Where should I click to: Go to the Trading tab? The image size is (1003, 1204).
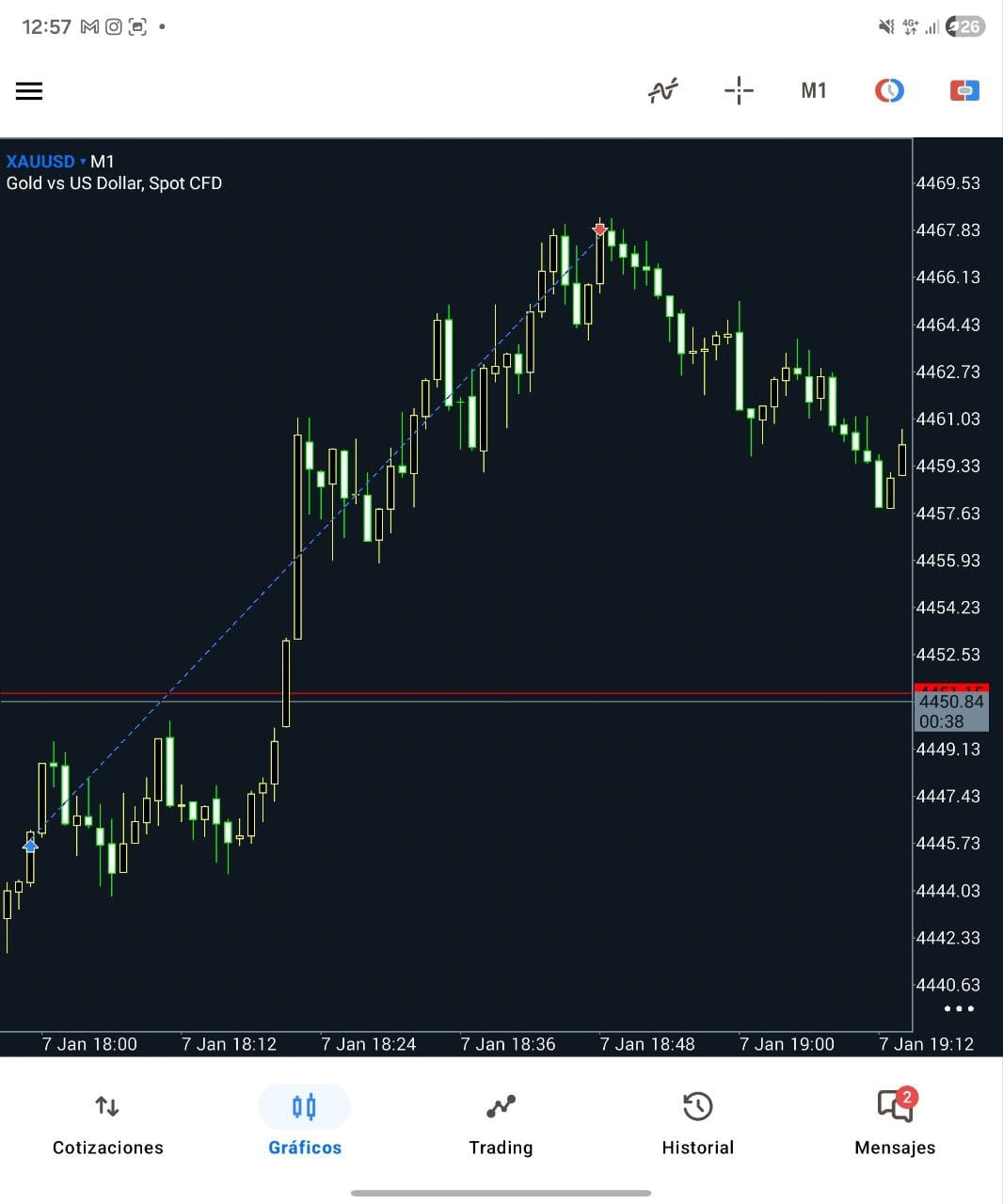click(x=501, y=1123)
